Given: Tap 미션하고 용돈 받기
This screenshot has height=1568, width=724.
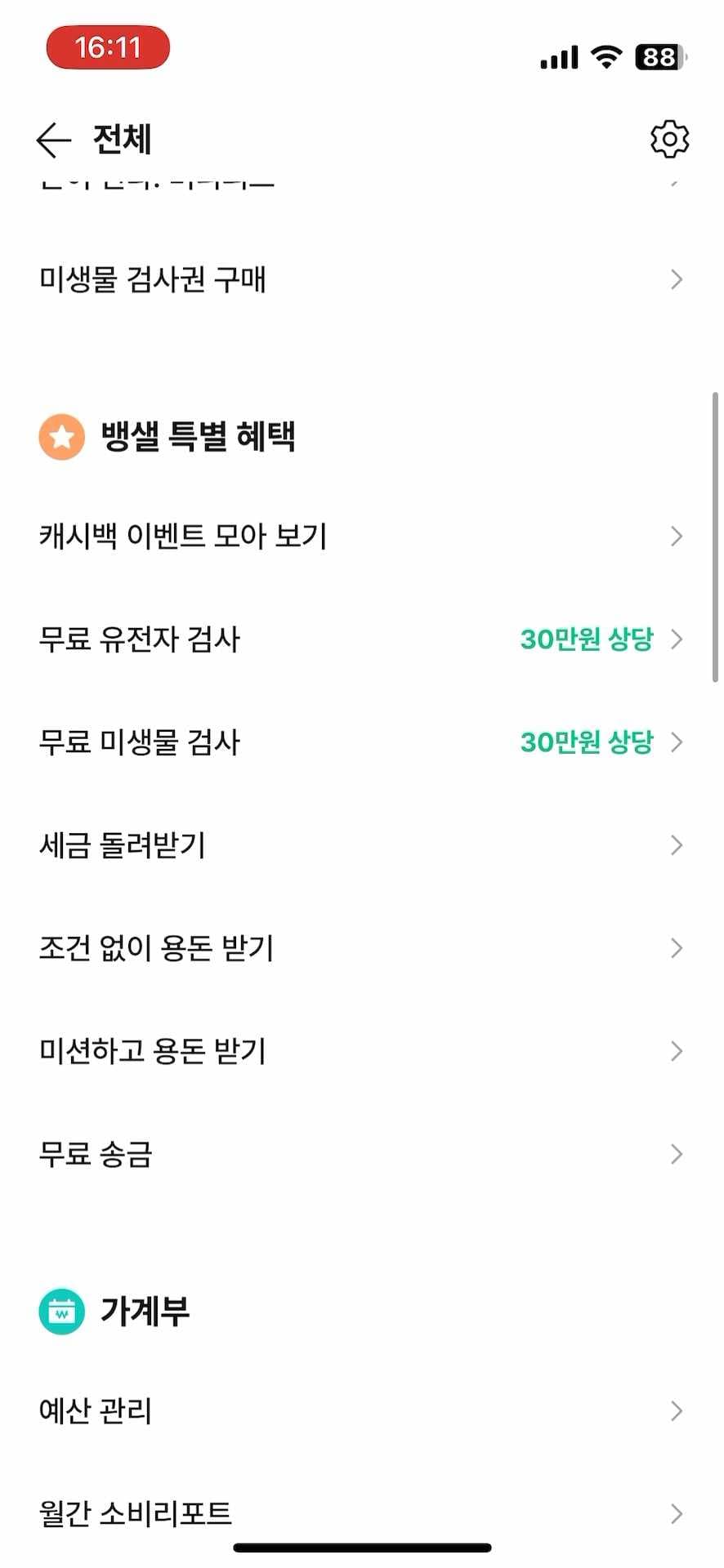Looking at the screenshot, I should 153,1051.
